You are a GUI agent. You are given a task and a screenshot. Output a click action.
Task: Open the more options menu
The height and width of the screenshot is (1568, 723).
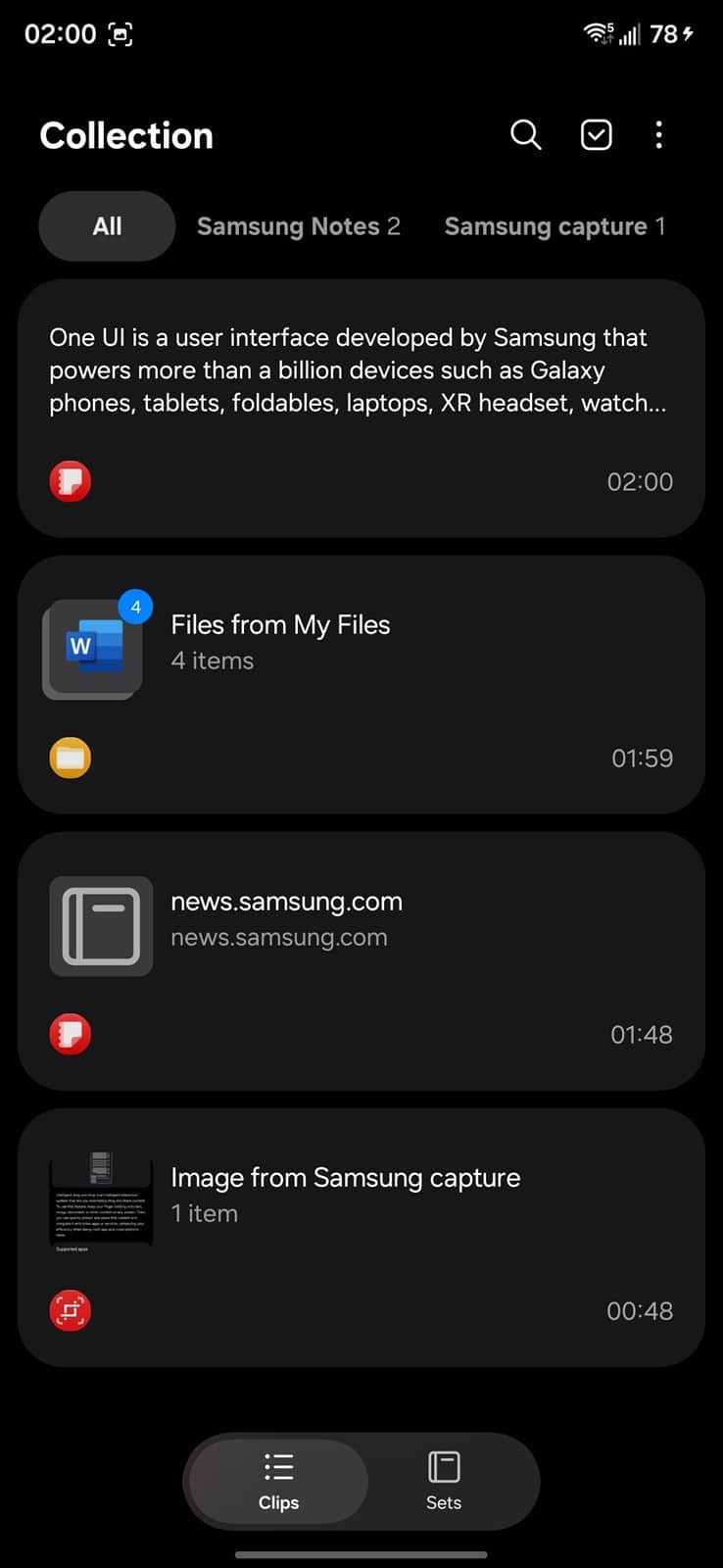(x=658, y=134)
